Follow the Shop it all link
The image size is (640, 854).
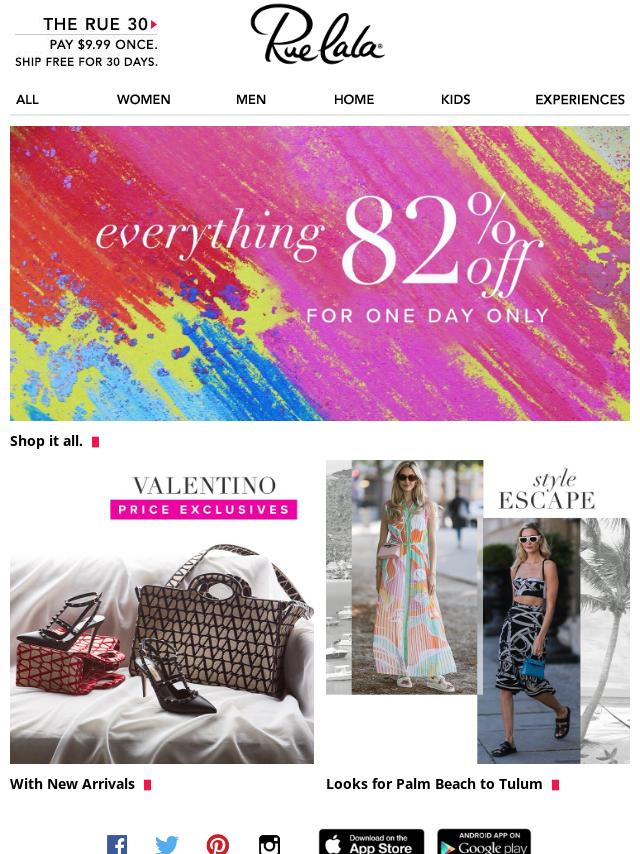[47, 441]
